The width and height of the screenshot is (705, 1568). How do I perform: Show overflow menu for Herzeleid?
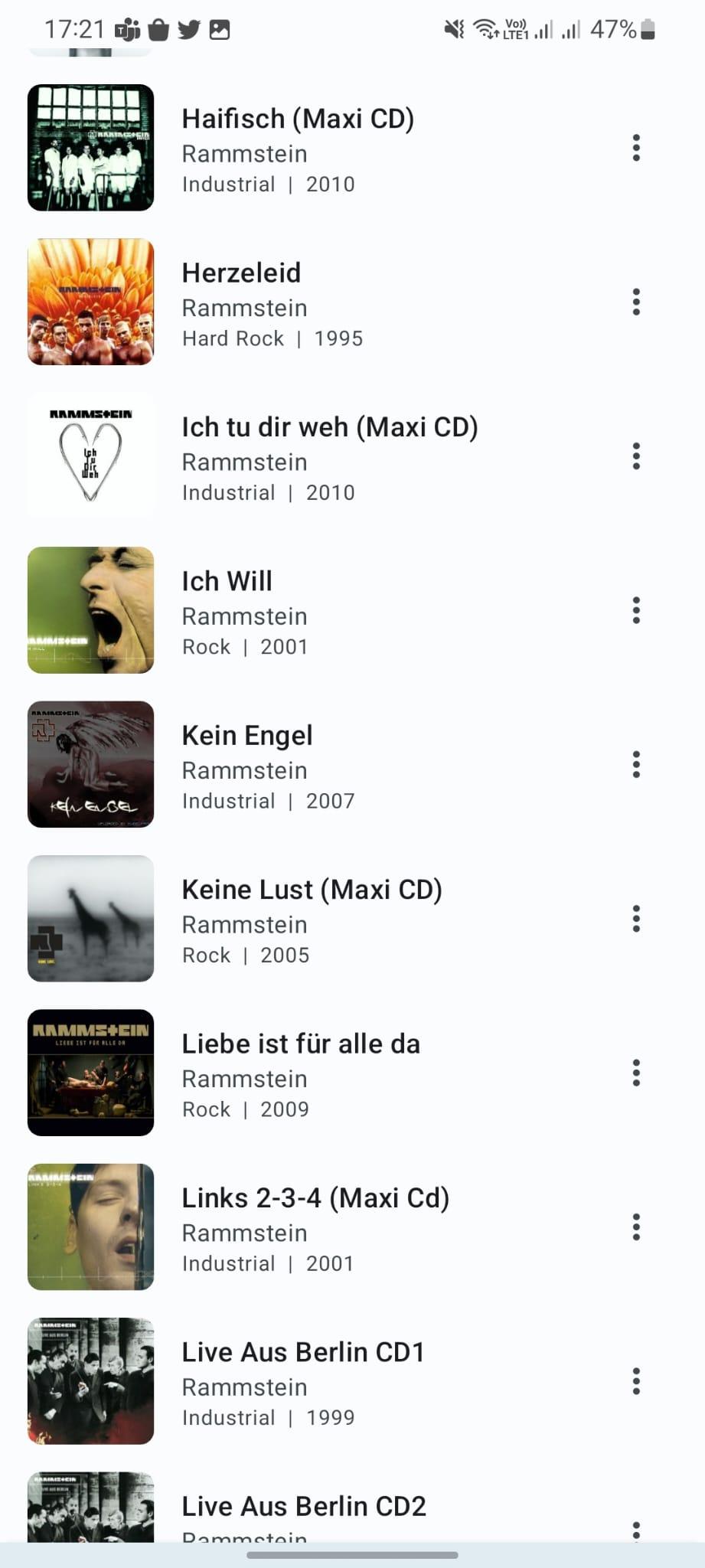[636, 302]
